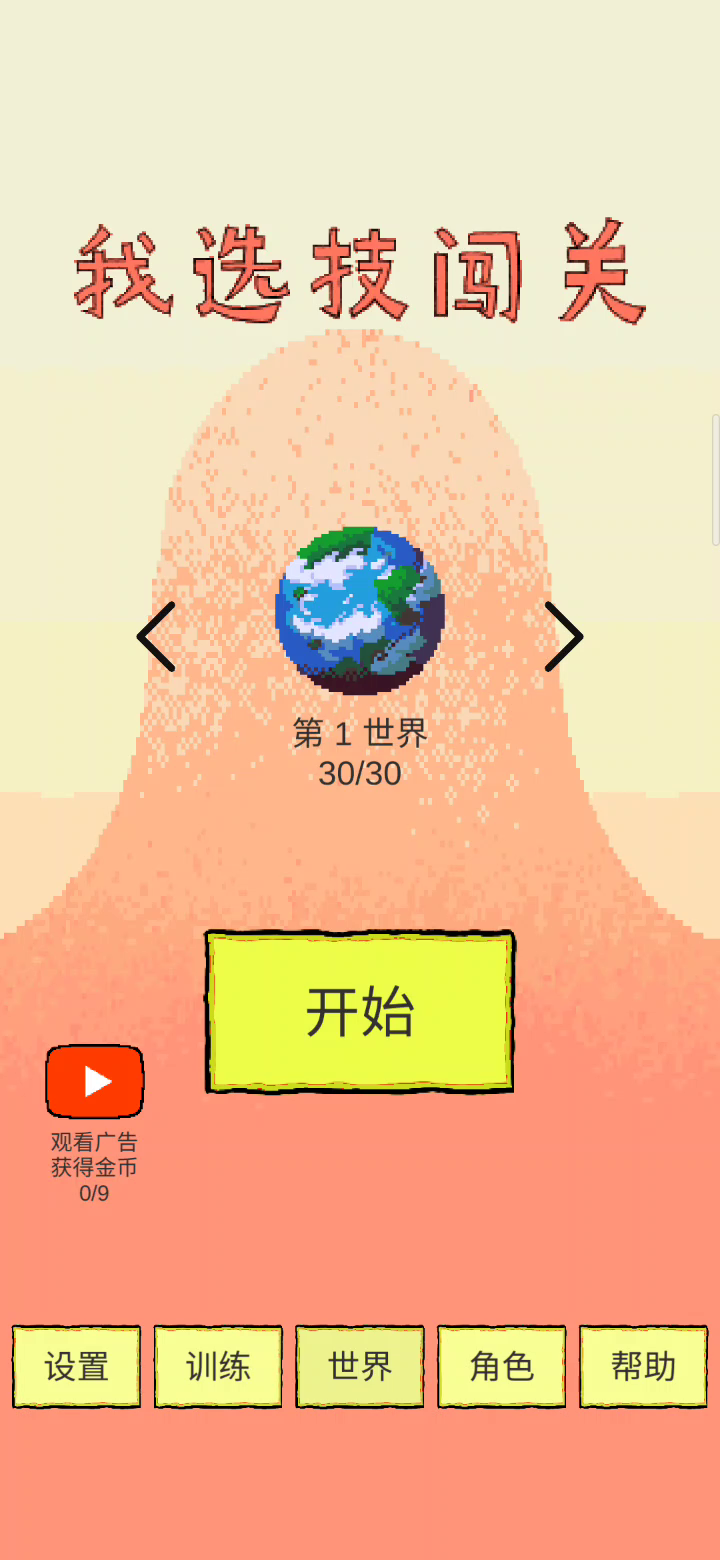Viewport: 720px width, 1560px height.
Task: Go to the previous world with left arrow
Action: 156,637
